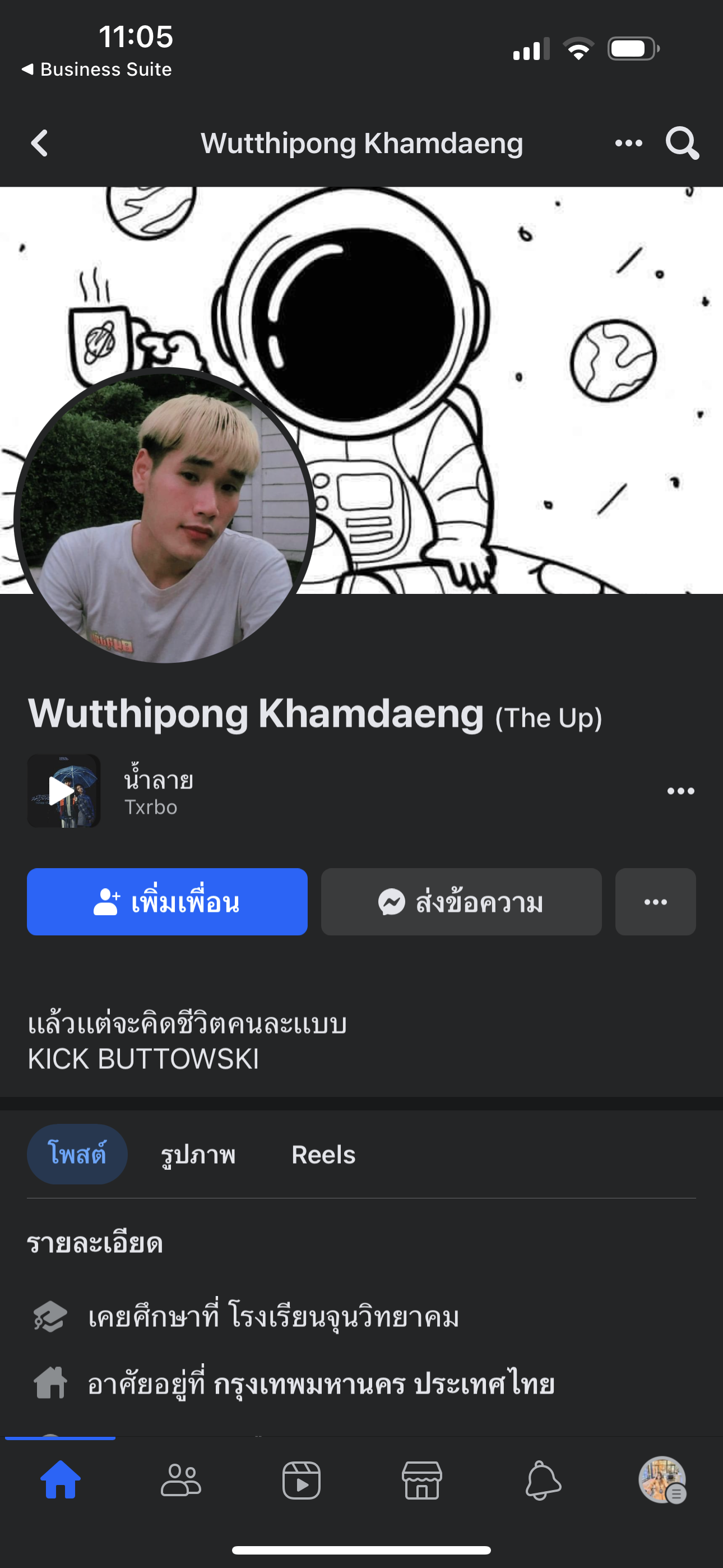Open more actions beside the message button

pyautogui.click(x=655, y=901)
